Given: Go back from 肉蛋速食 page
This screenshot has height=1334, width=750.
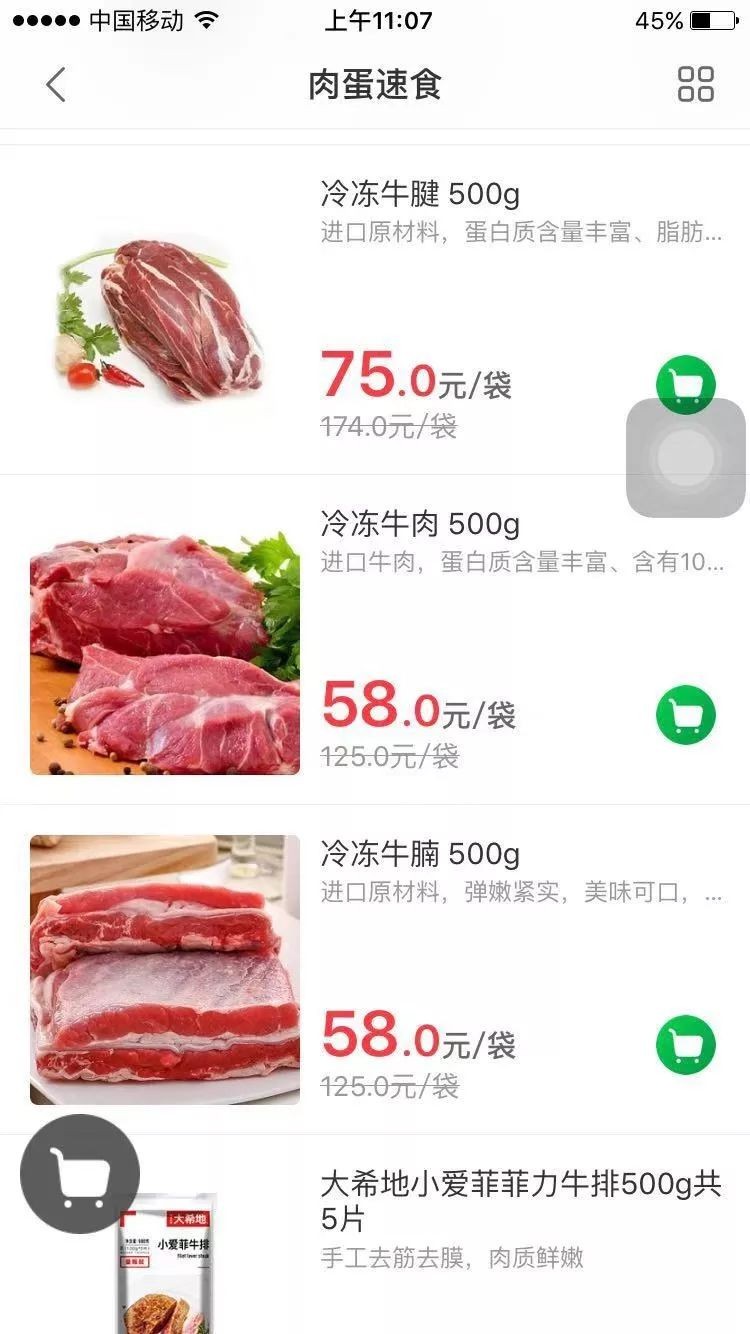Looking at the screenshot, I should (56, 85).
